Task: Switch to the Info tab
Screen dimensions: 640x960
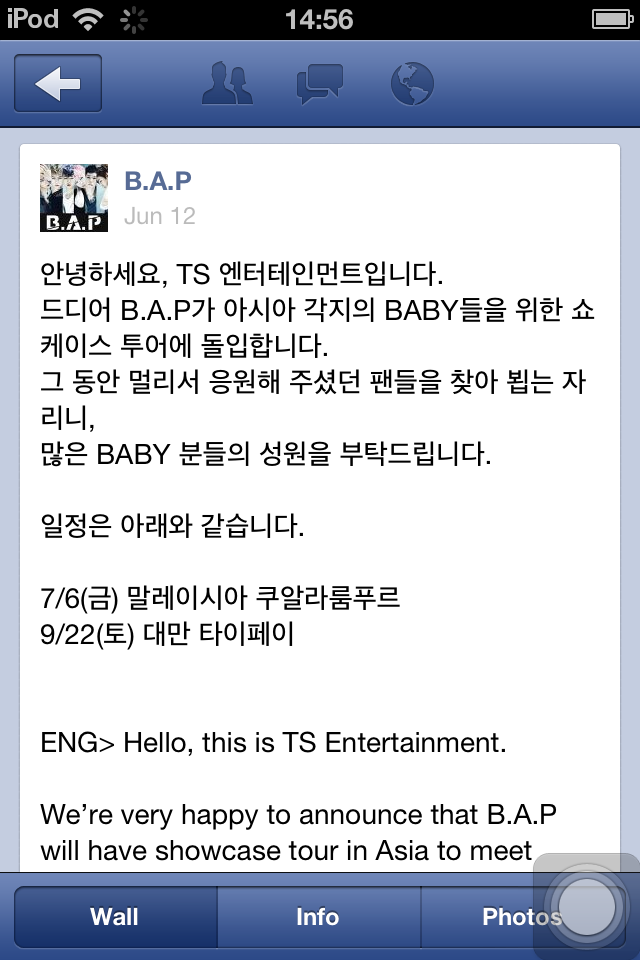Action: tap(318, 917)
